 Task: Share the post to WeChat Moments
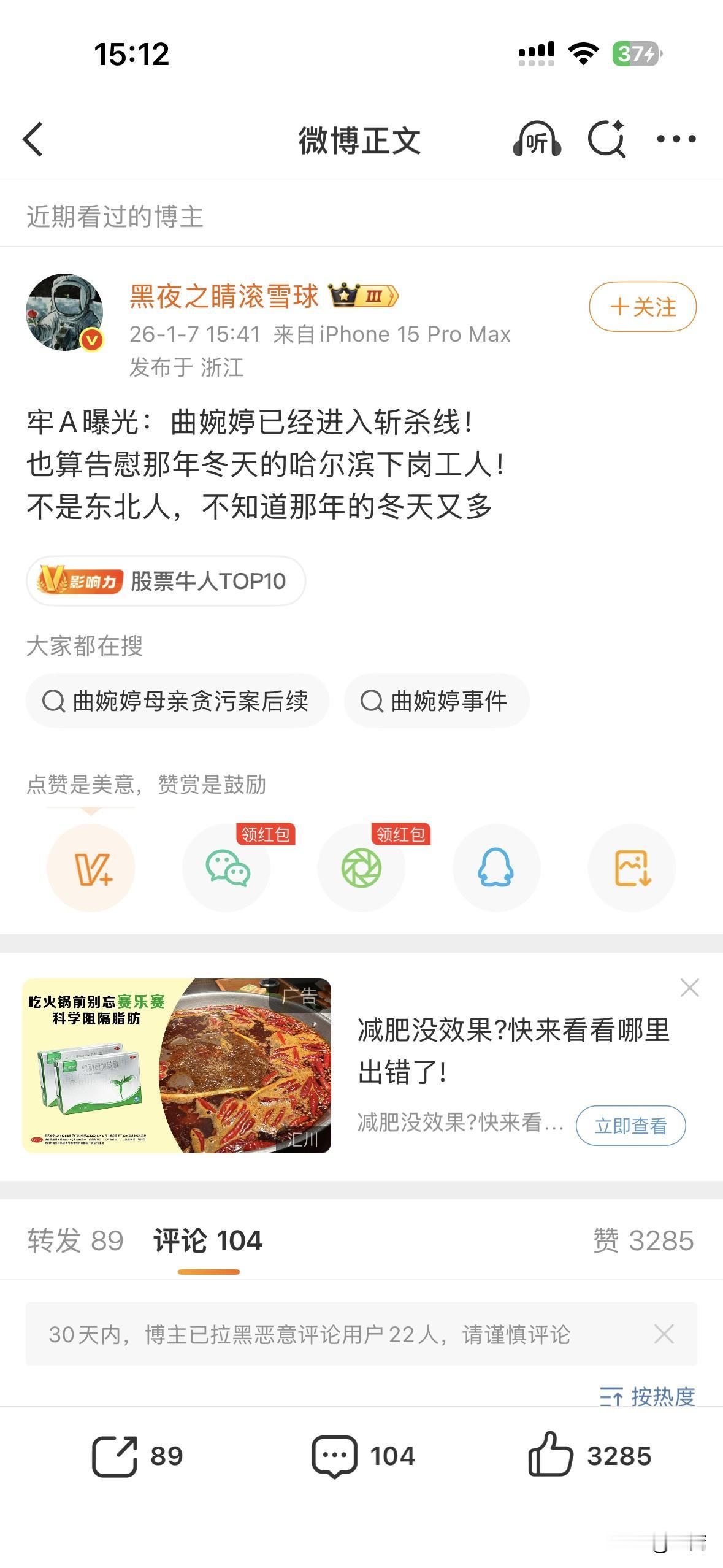[361, 868]
